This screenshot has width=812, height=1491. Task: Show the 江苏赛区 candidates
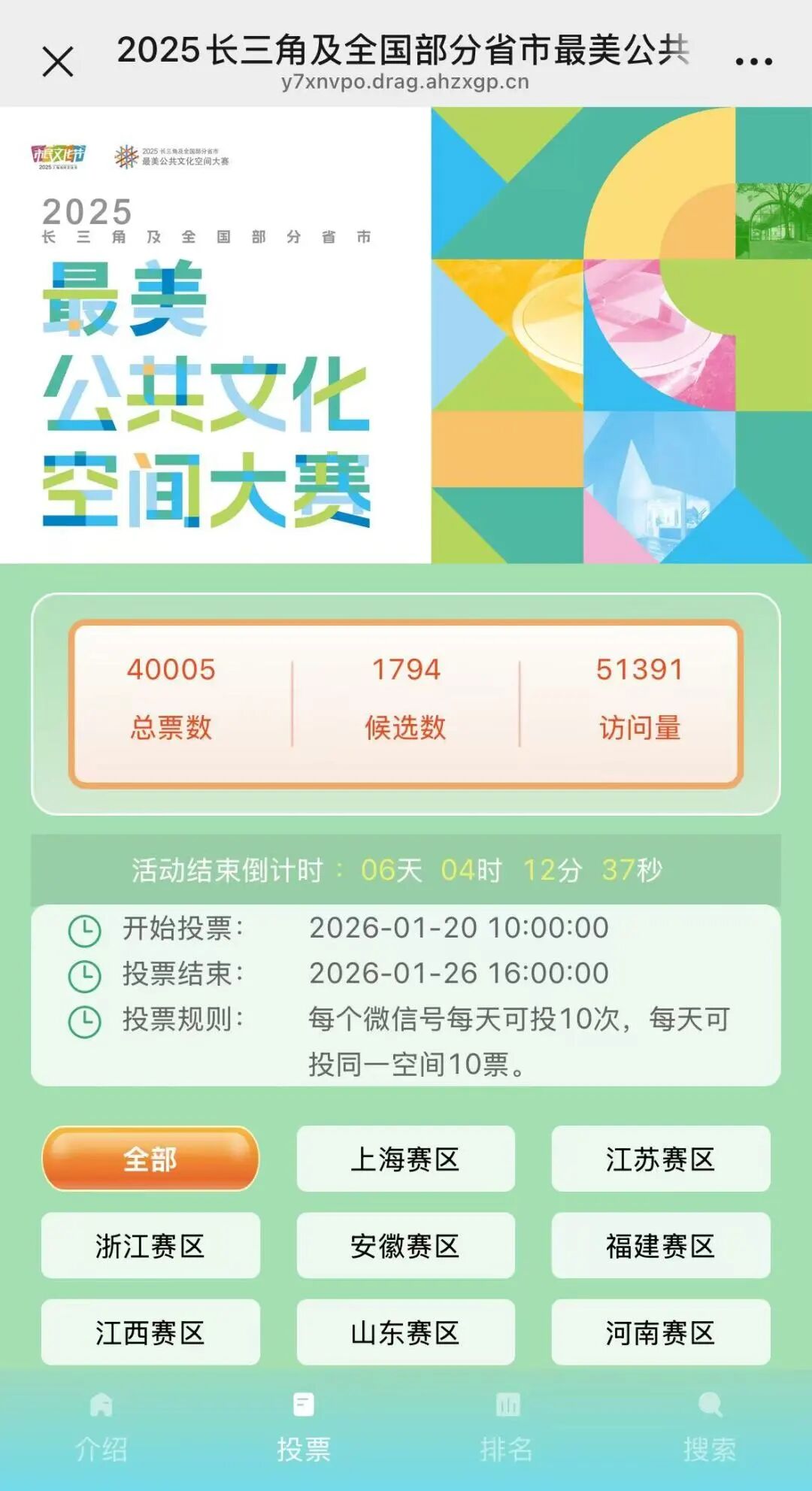pos(660,1159)
